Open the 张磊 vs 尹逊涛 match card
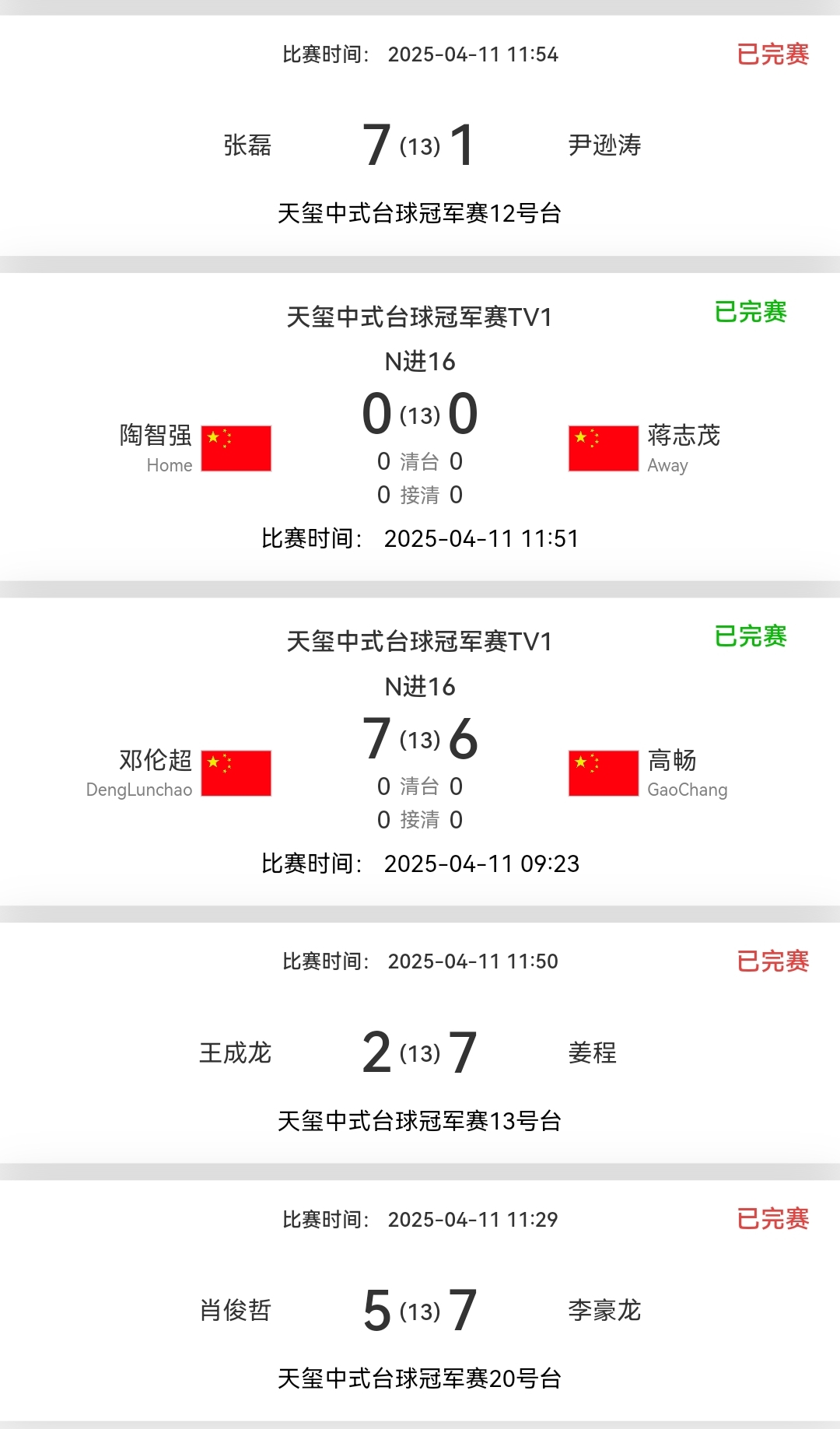Viewport: 840px width, 1429px height. point(420,145)
